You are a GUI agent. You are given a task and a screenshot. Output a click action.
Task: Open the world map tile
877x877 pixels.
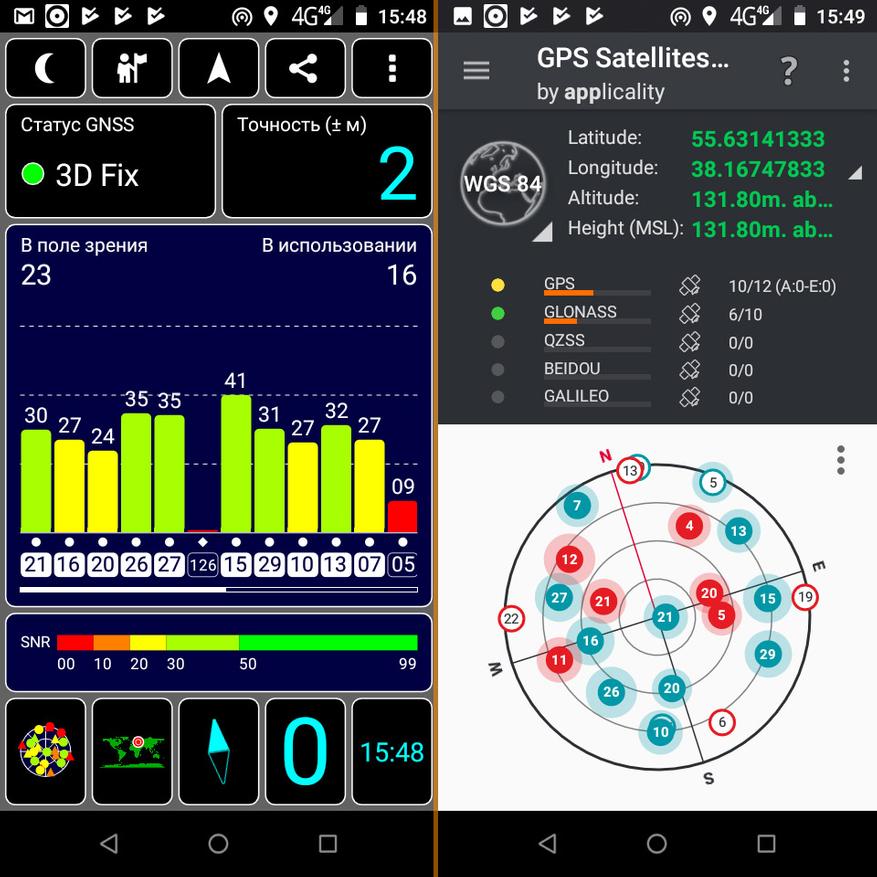(132, 751)
